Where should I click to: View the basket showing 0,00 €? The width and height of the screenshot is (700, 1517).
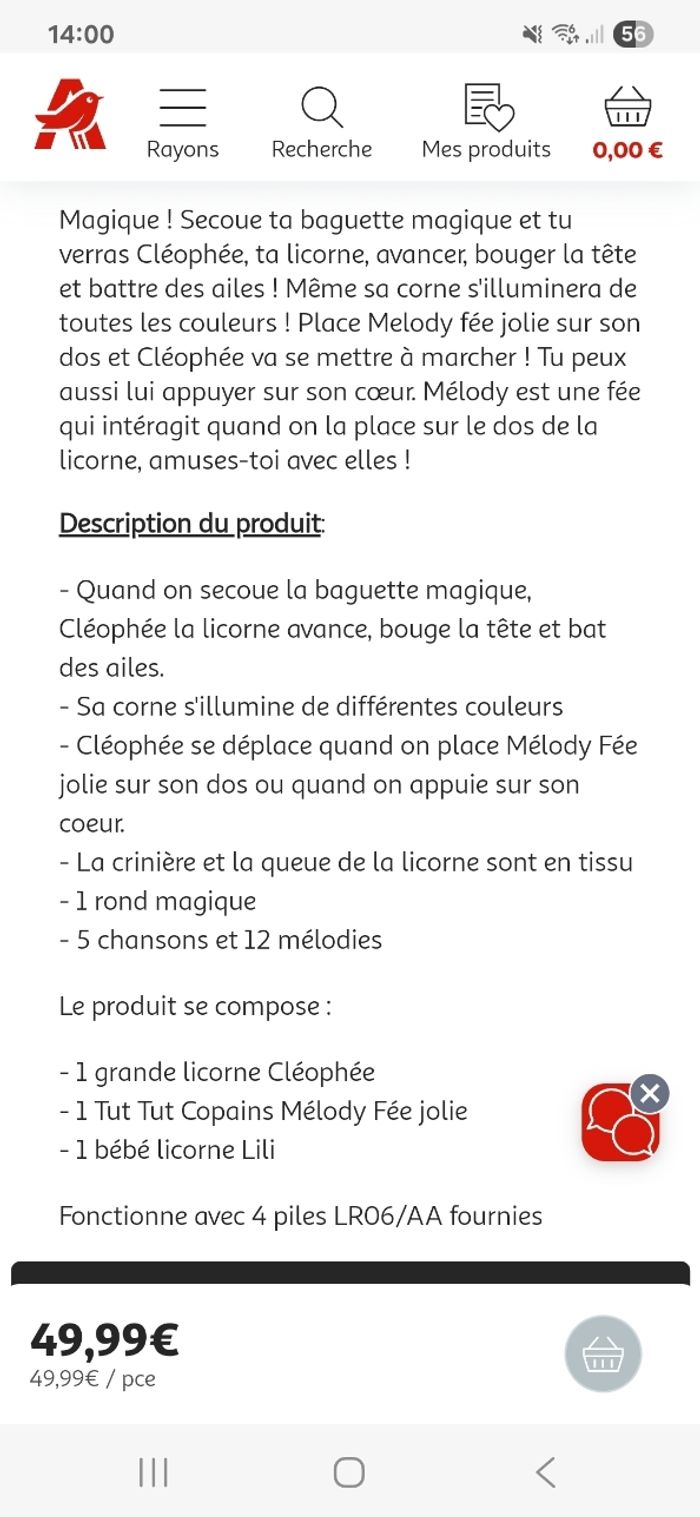pyautogui.click(x=627, y=122)
